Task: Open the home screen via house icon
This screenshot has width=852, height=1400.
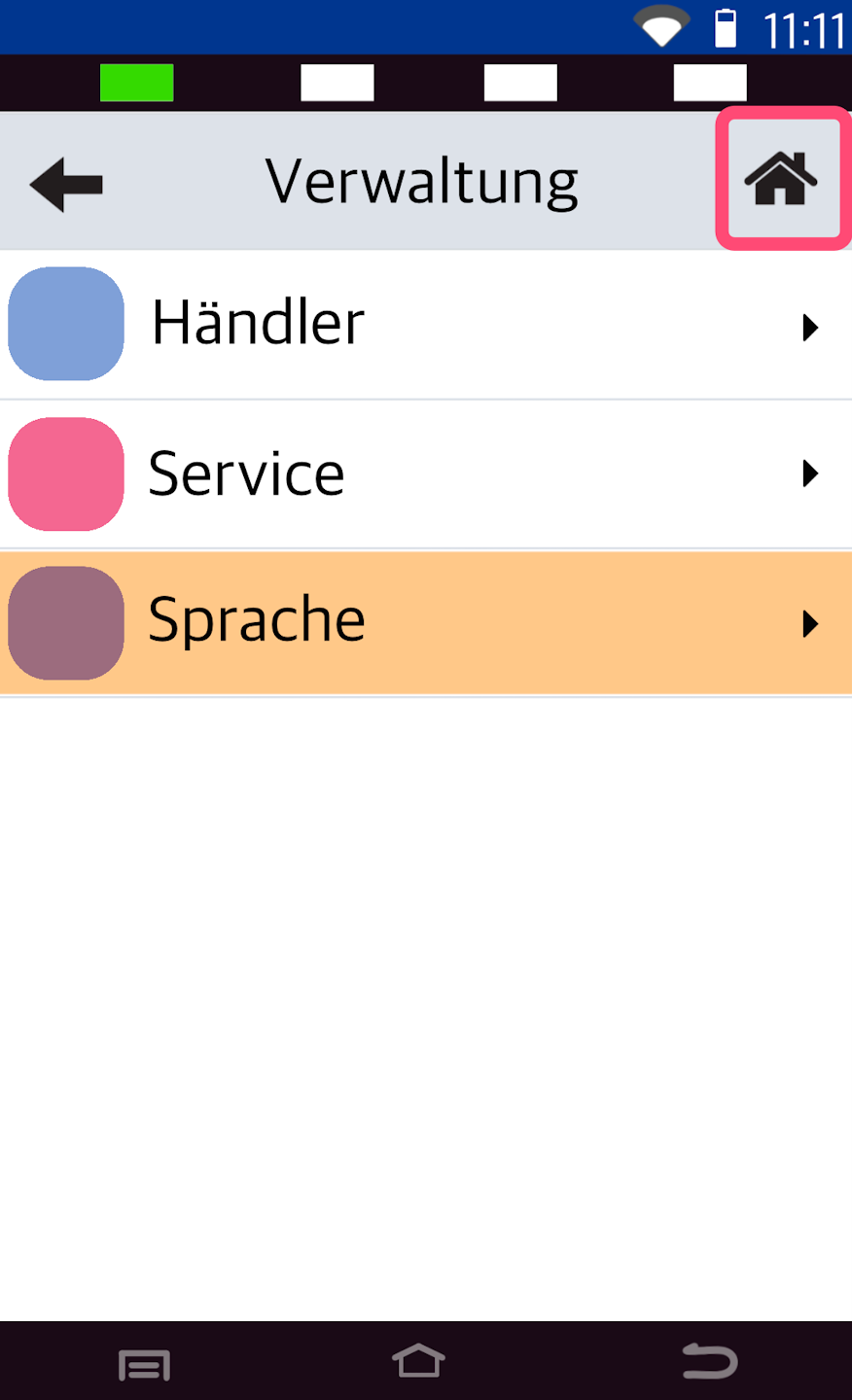Action: (781, 180)
